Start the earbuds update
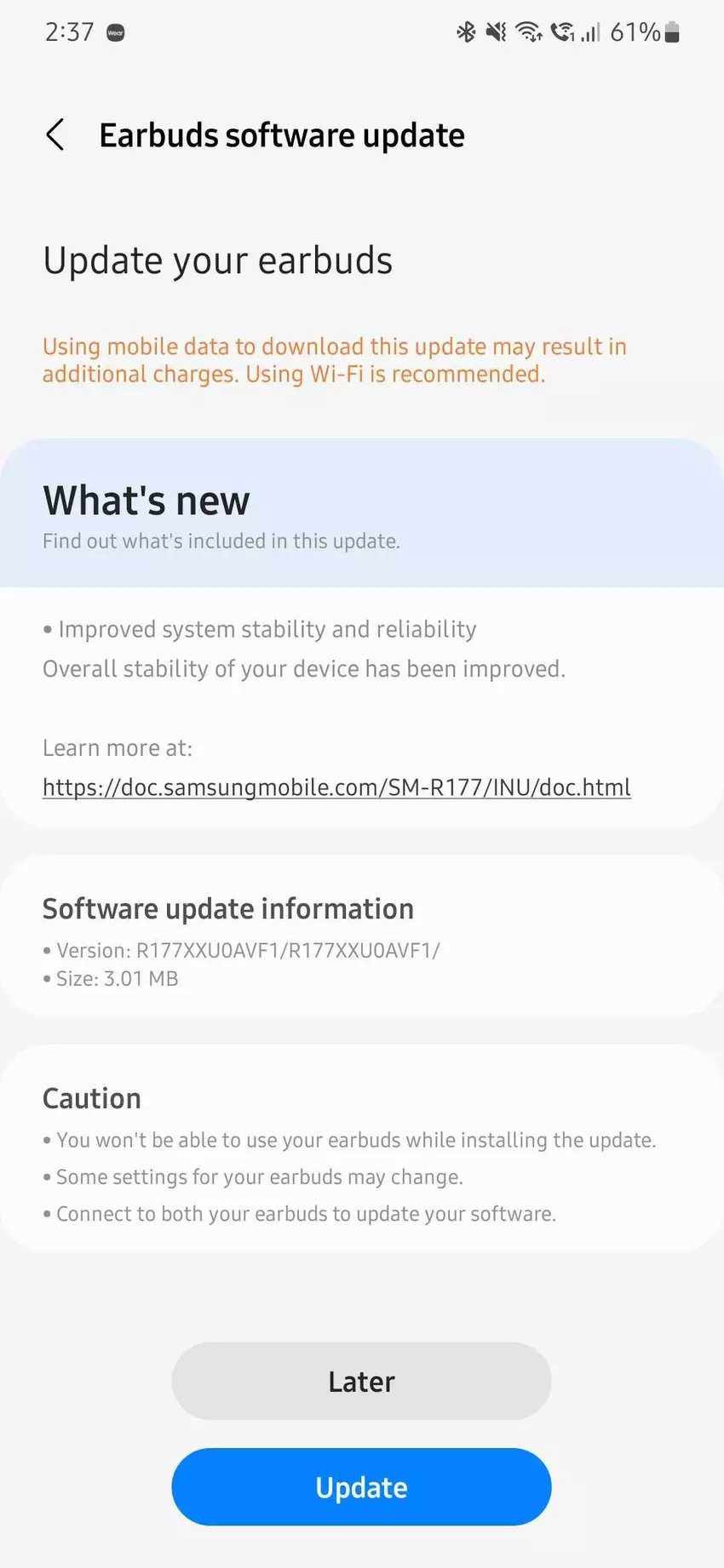The width and height of the screenshot is (724, 1568). [361, 1487]
